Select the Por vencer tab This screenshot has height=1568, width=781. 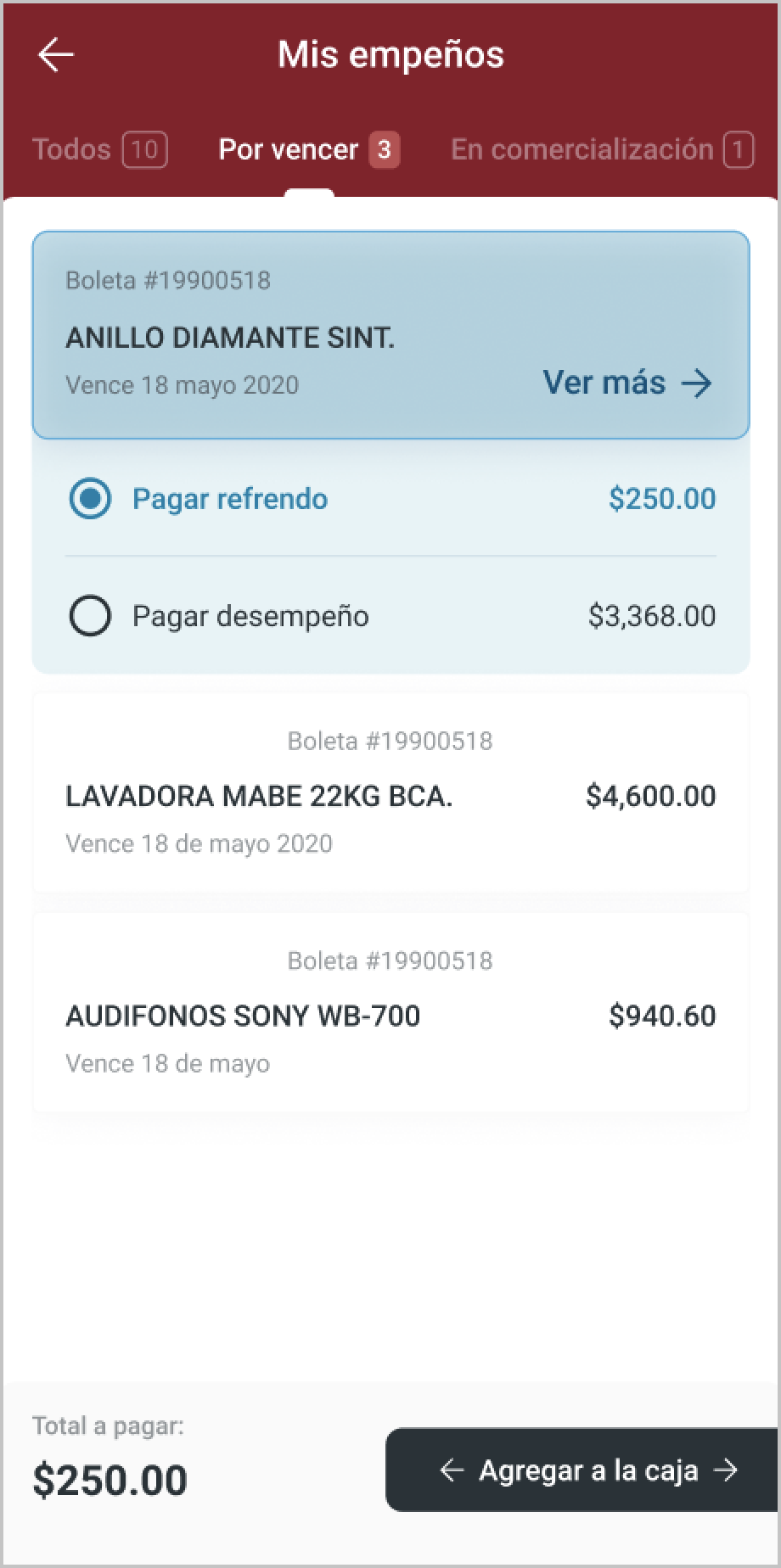pos(309,149)
